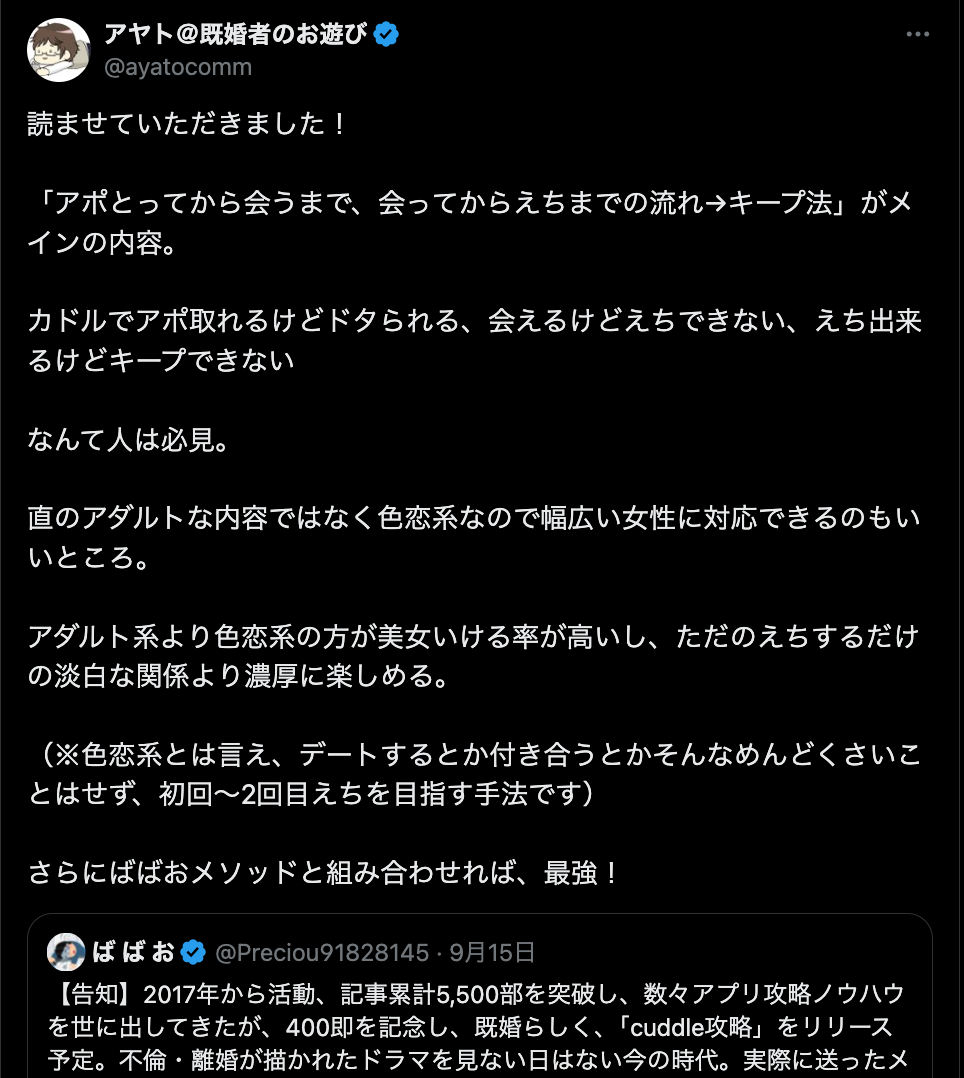Open the @ayatocomm handle link
Viewport: 964px width, 1078px height.
[178, 67]
